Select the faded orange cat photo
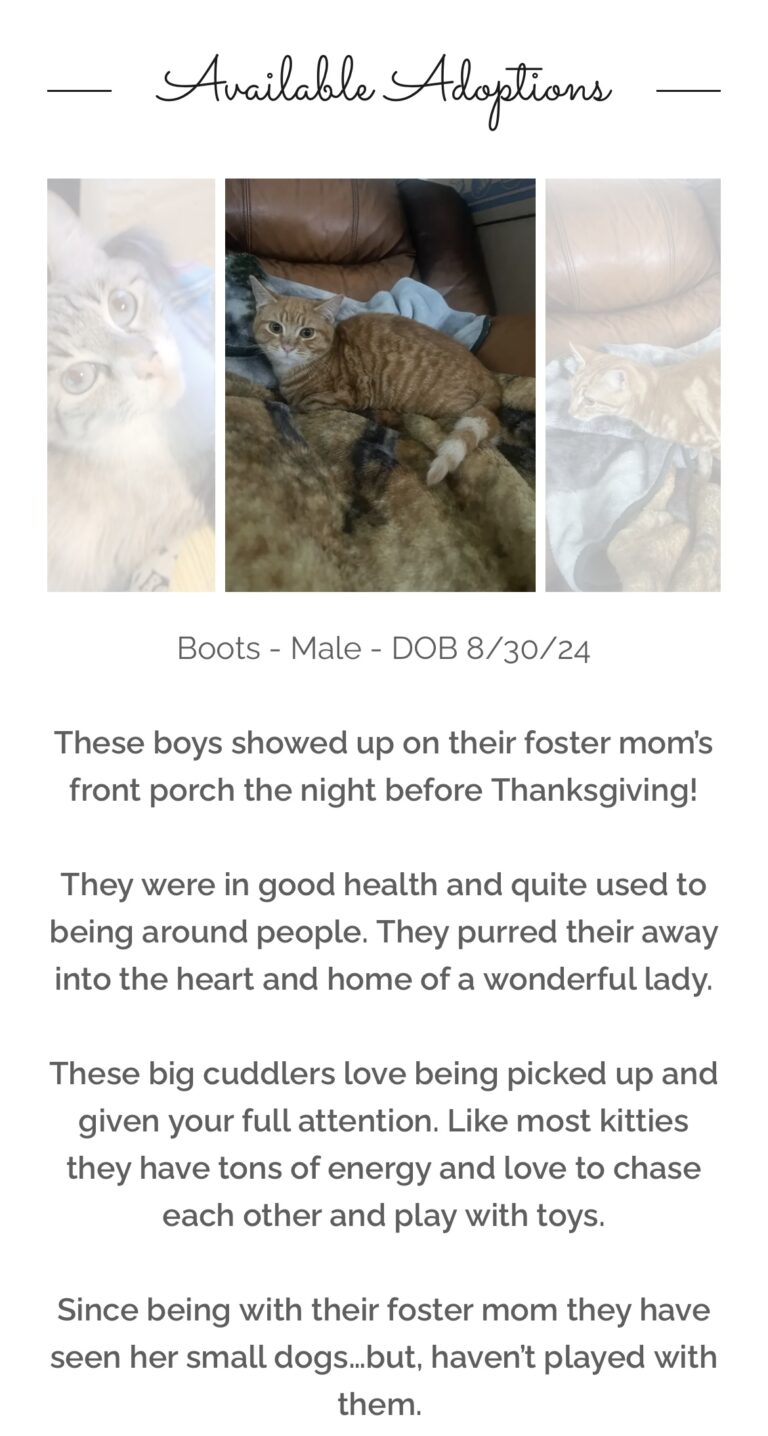The image size is (768, 1436). (x=632, y=385)
